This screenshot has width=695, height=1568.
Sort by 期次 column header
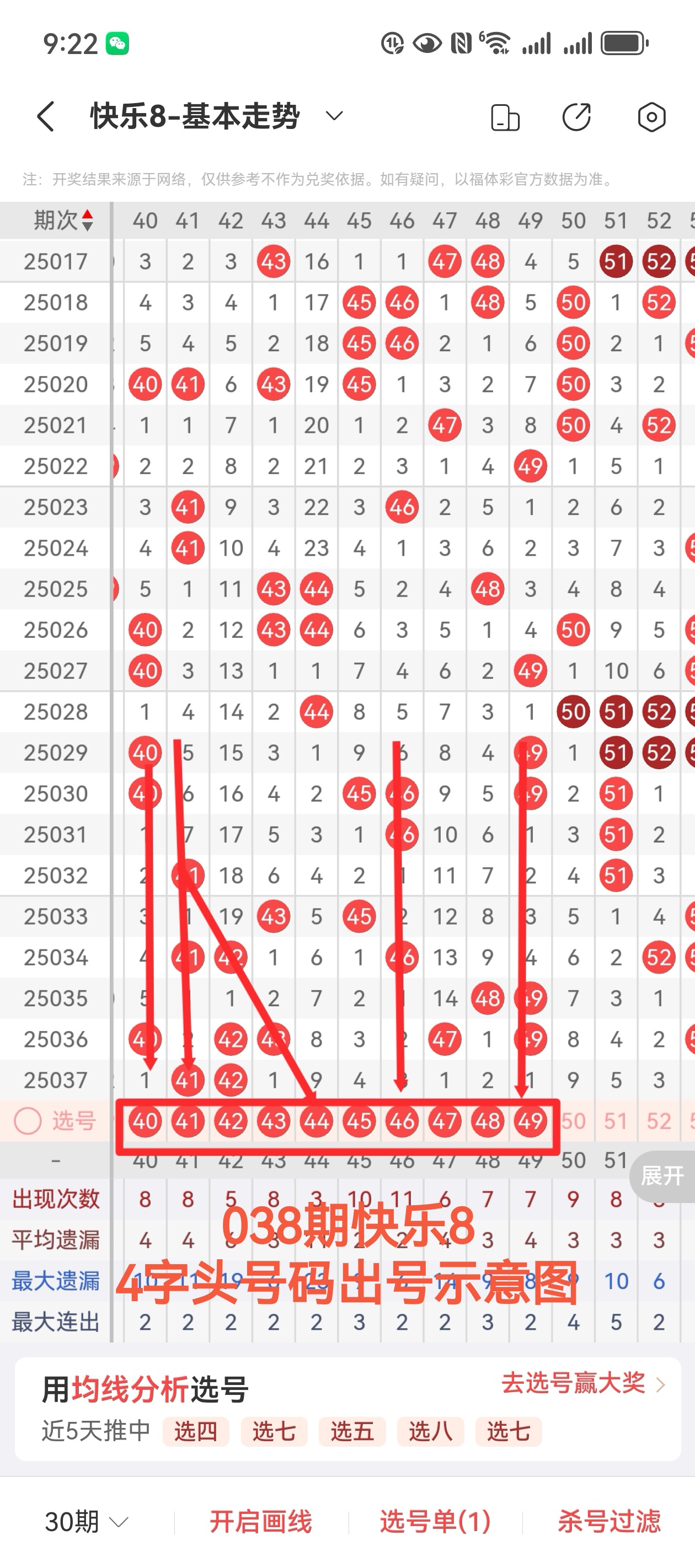63,221
